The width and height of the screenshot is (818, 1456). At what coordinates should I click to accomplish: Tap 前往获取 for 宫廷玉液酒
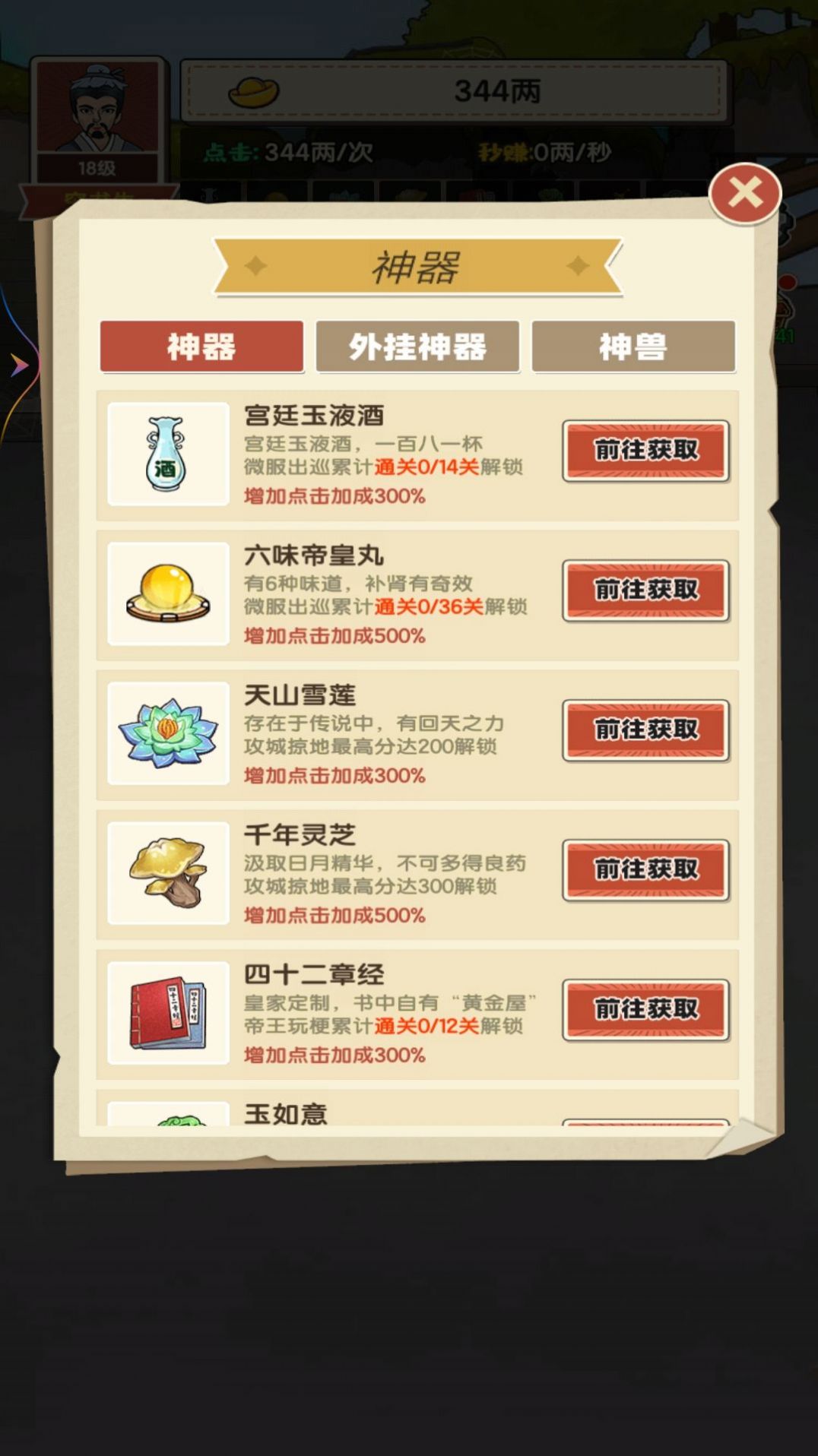pos(645,450)
